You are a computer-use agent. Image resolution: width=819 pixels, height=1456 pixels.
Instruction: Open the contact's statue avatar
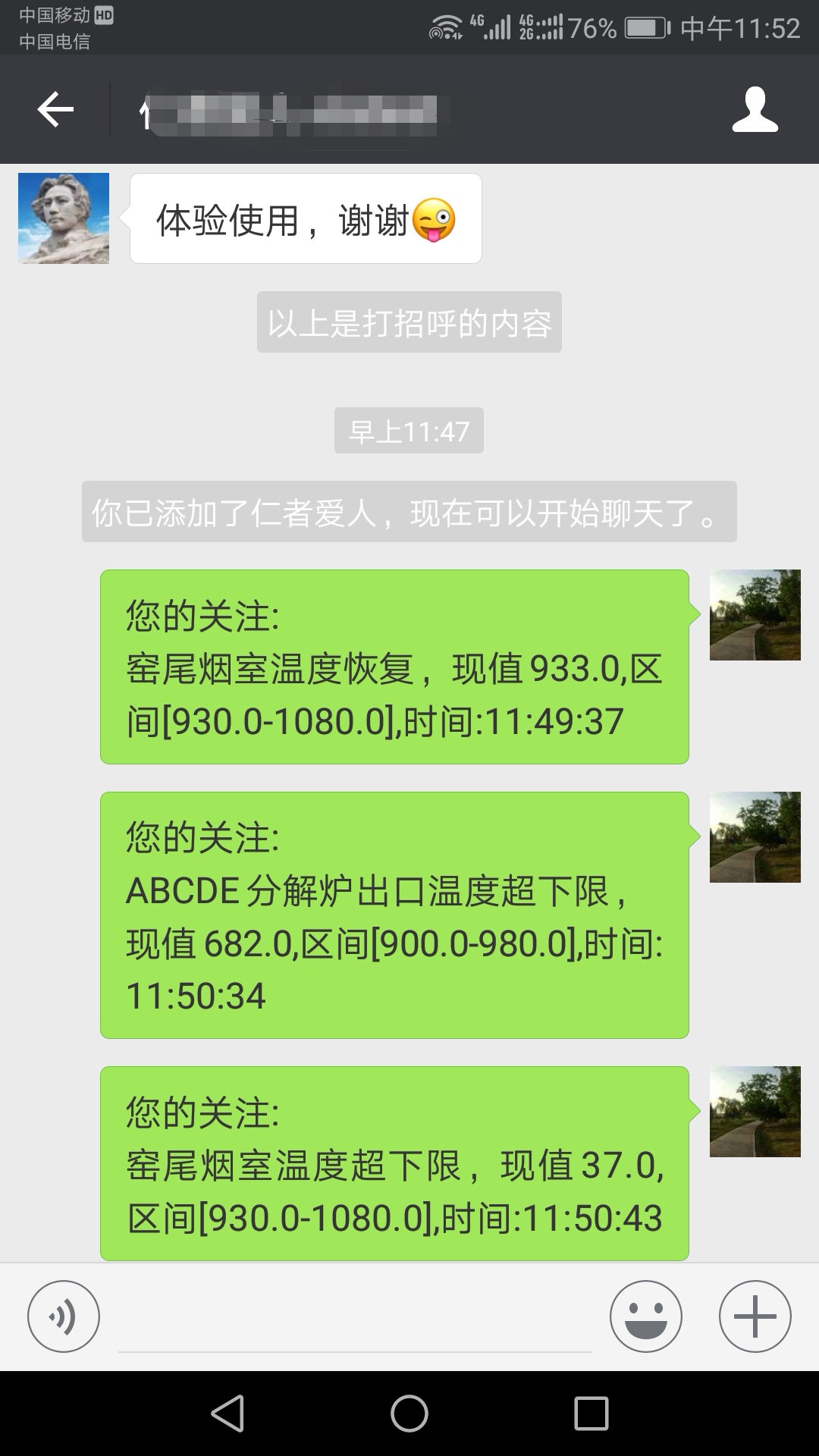64,218
